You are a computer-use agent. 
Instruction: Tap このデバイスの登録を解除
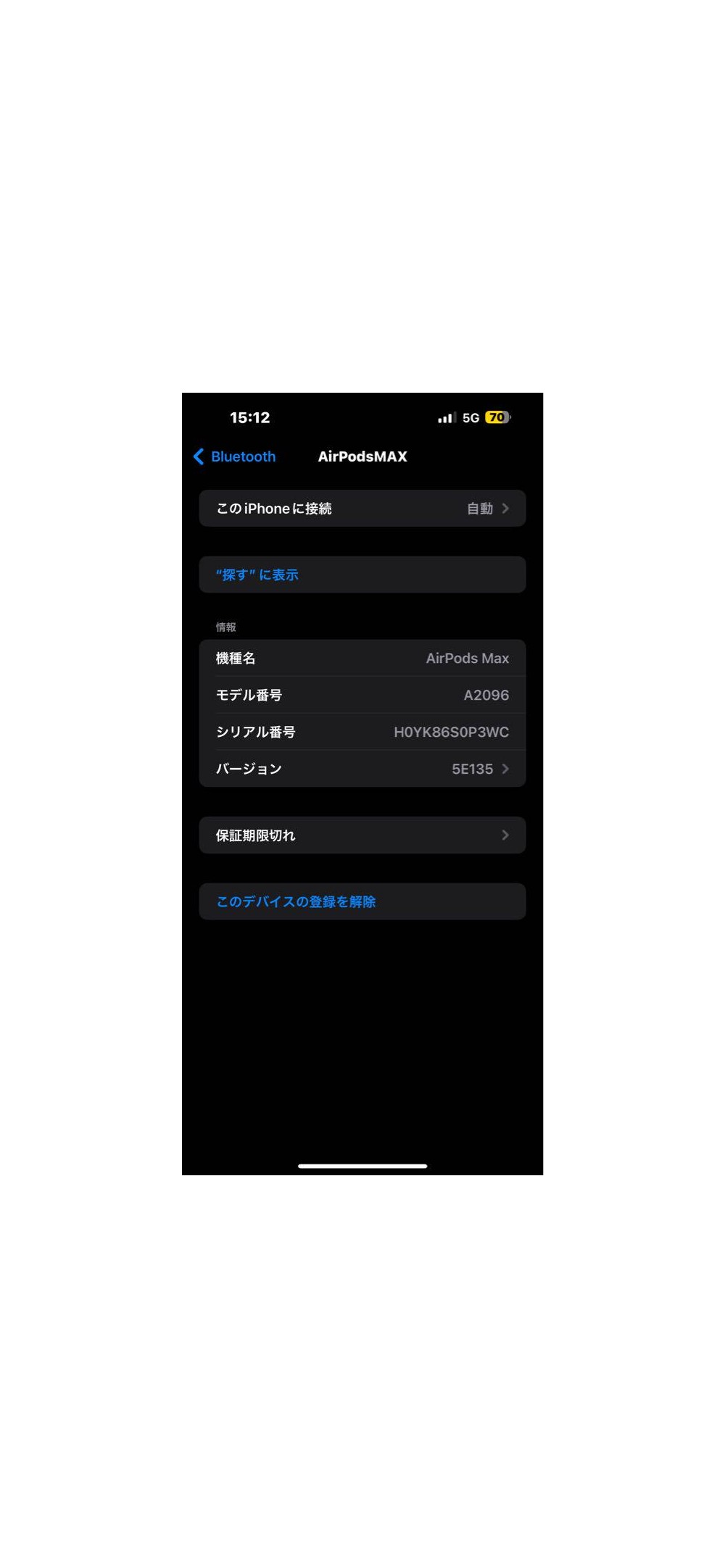tap(296, 901)
